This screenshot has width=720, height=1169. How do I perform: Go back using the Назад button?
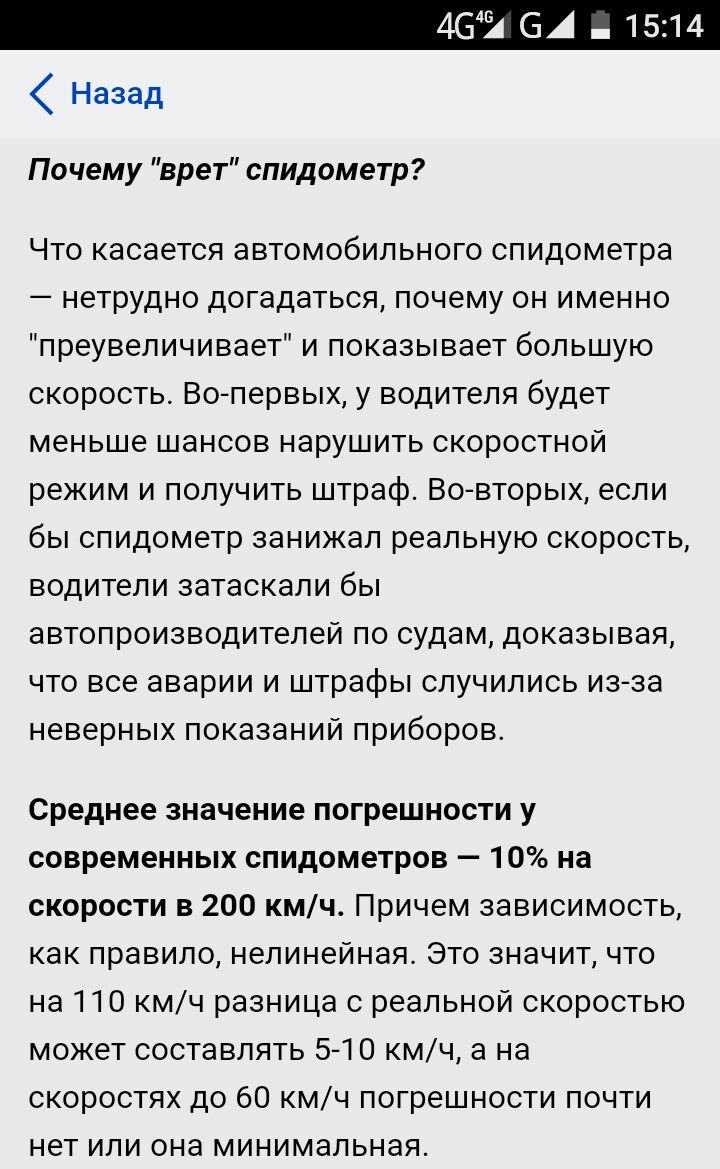click(x=97, y=94)
